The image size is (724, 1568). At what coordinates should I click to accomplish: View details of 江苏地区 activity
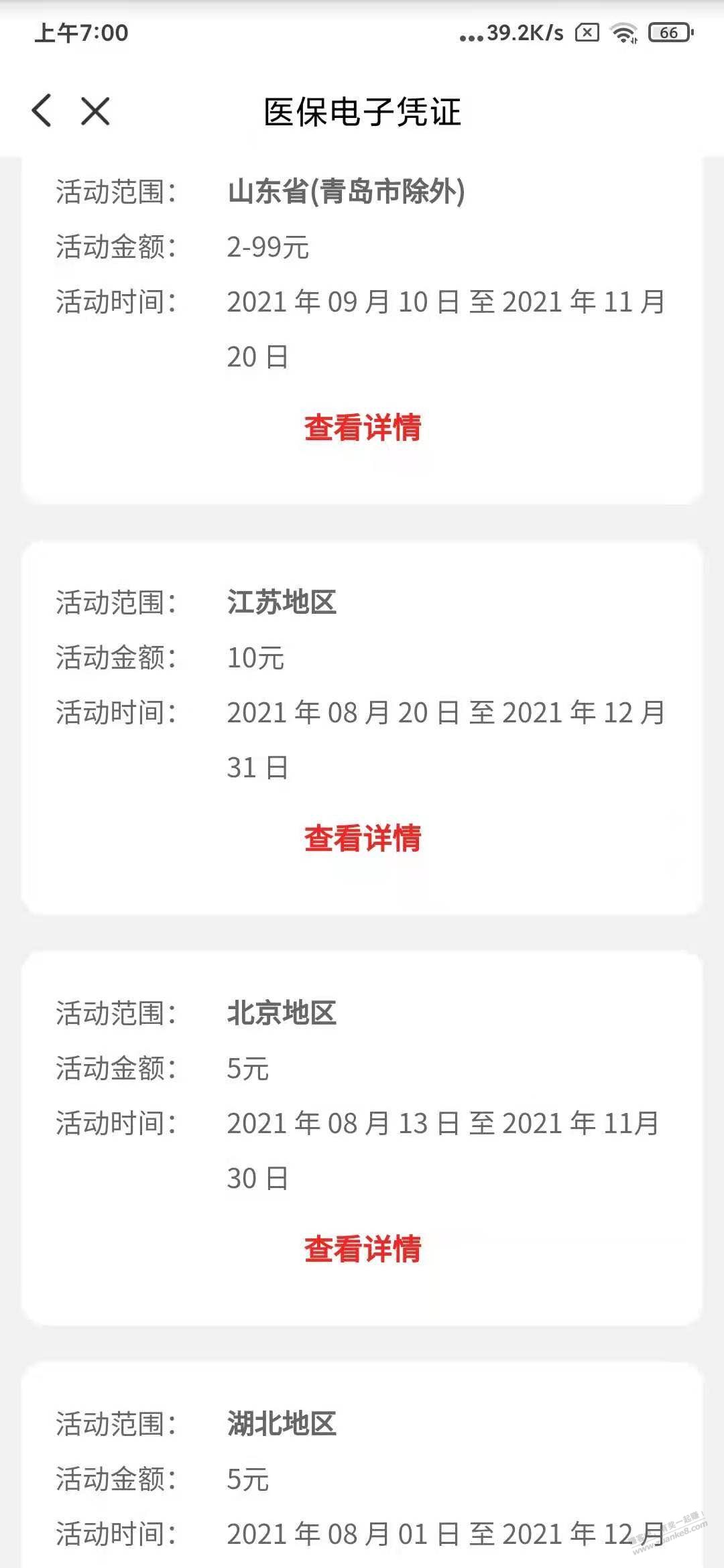tap(362, 838)
